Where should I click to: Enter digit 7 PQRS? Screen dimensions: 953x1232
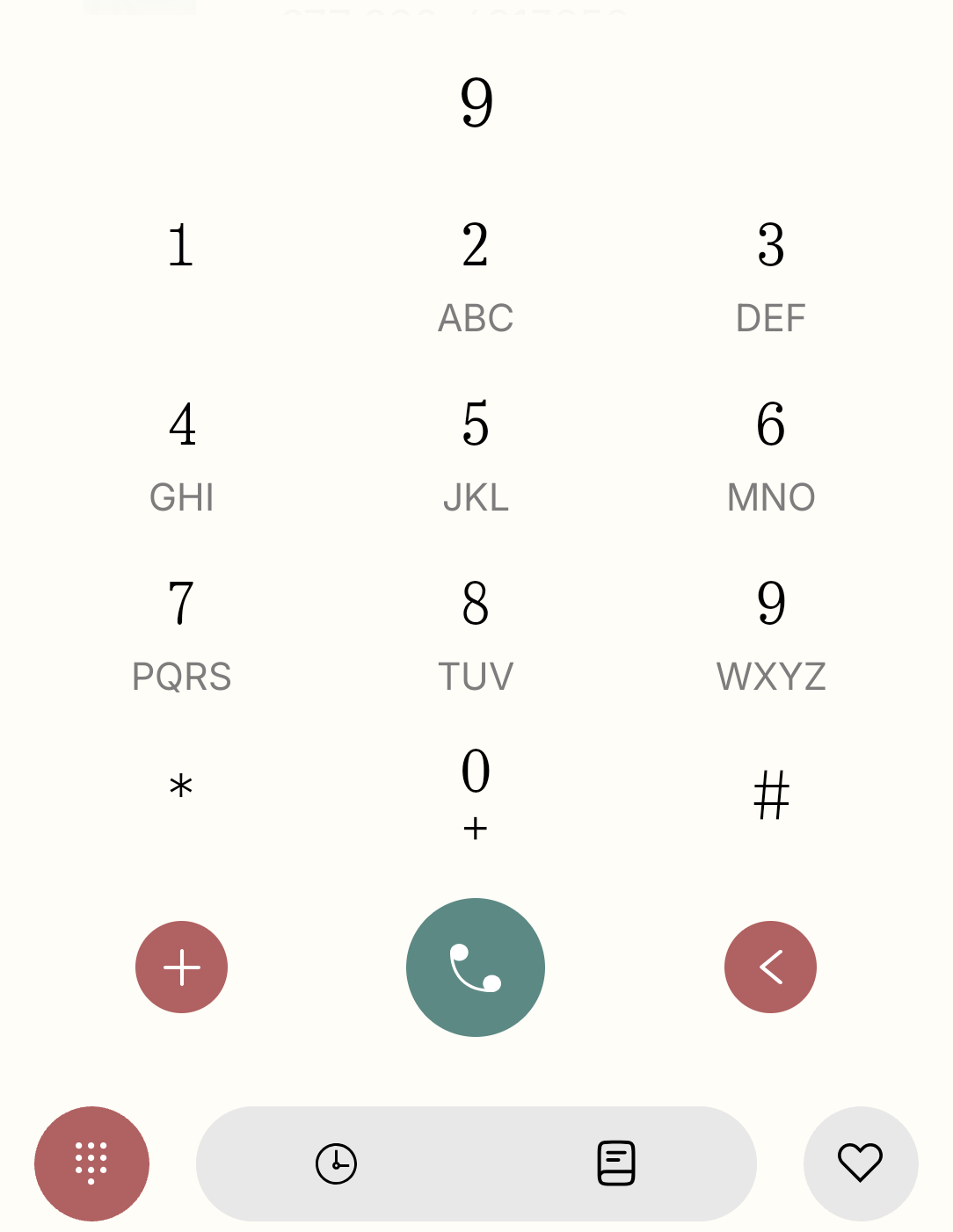tap(182, 632)
